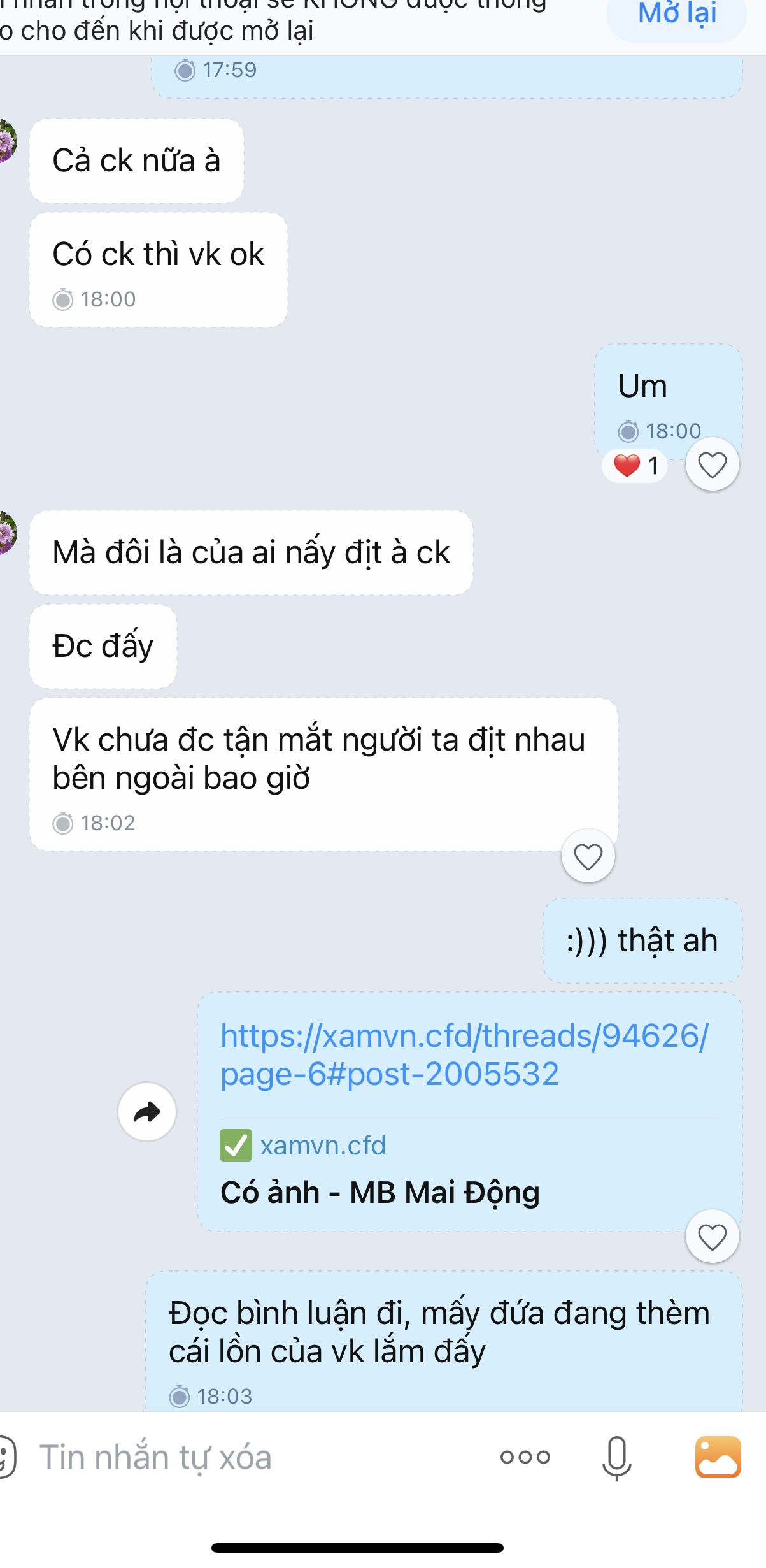Open the three-dots more options
The width and height of the screenshot is (766, 1568).
pyautogui.click(x=525, y=1457)
